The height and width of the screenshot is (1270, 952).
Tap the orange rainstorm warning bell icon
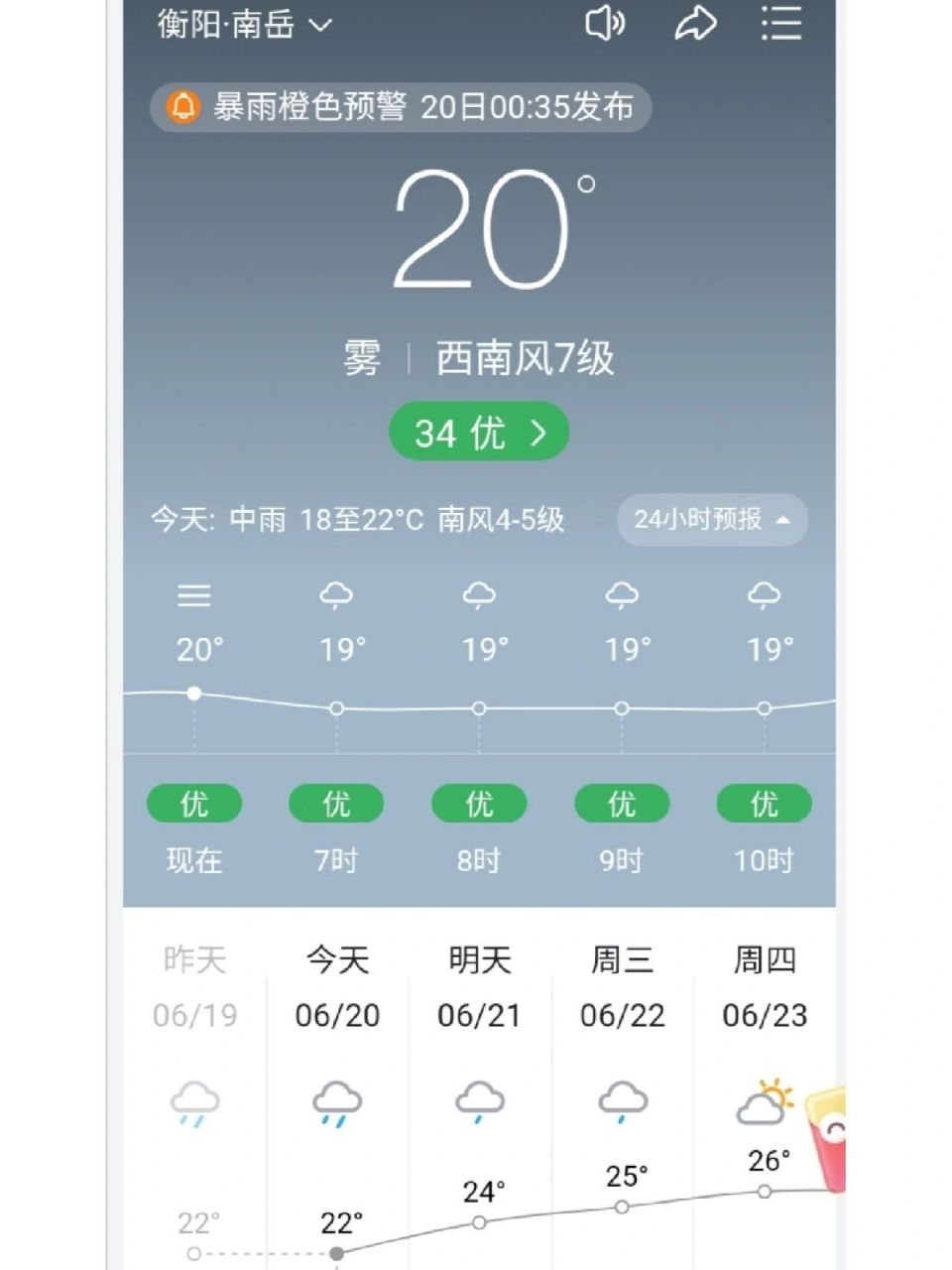tap(182, 106)
